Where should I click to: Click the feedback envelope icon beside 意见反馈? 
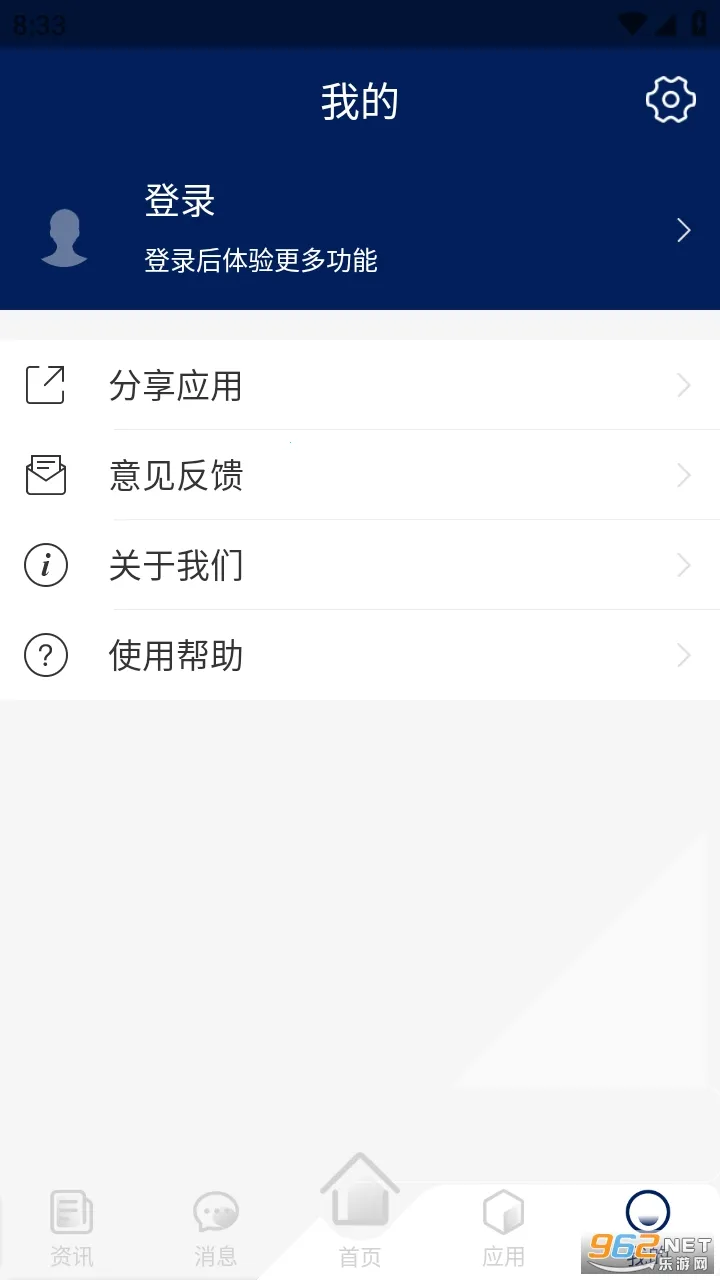[45, 476]
